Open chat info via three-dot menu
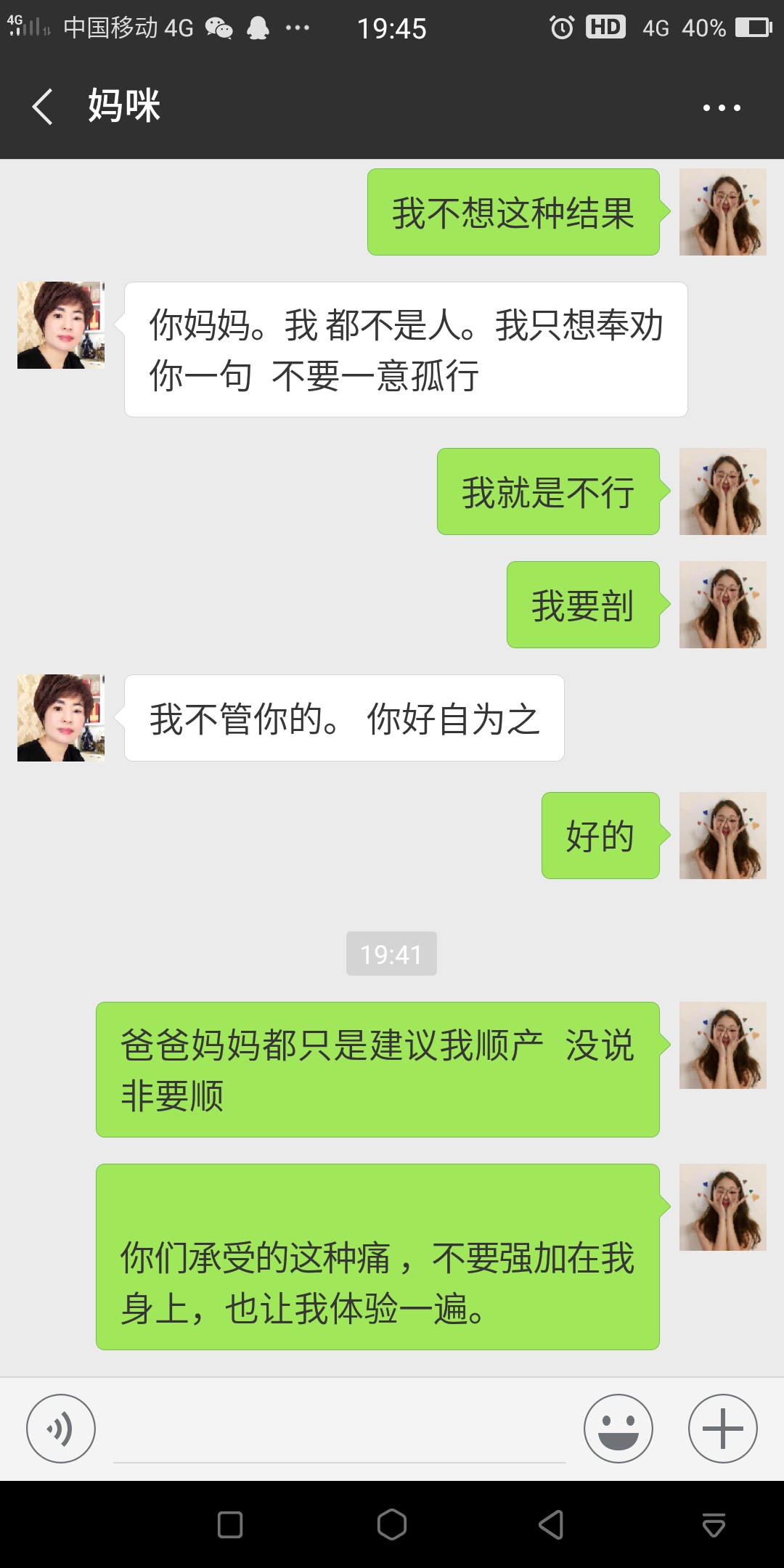Screen dimensions: 784x1568 [722, 107]
